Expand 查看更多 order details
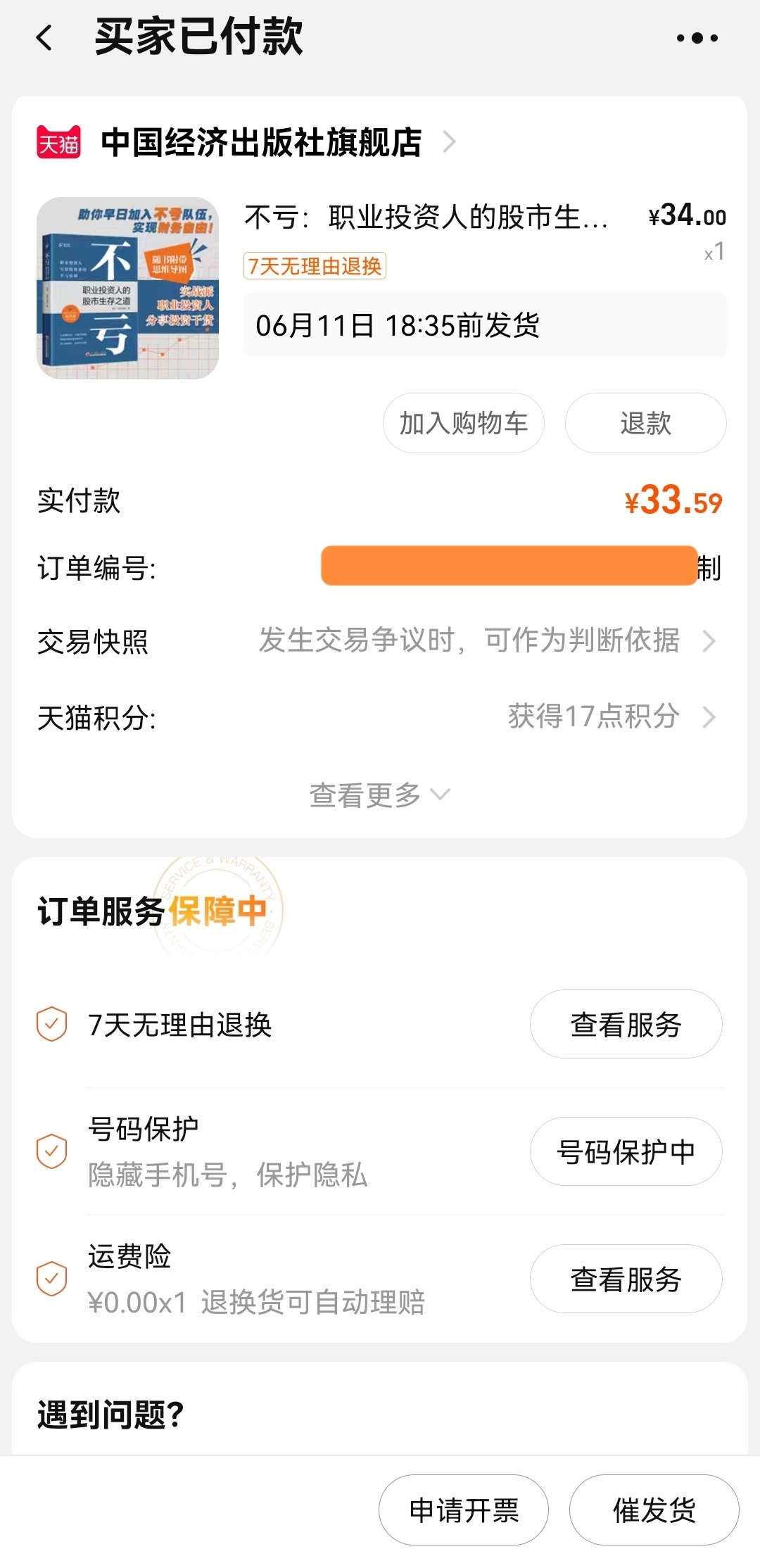 pyautogui.click(x=379, y=795)
